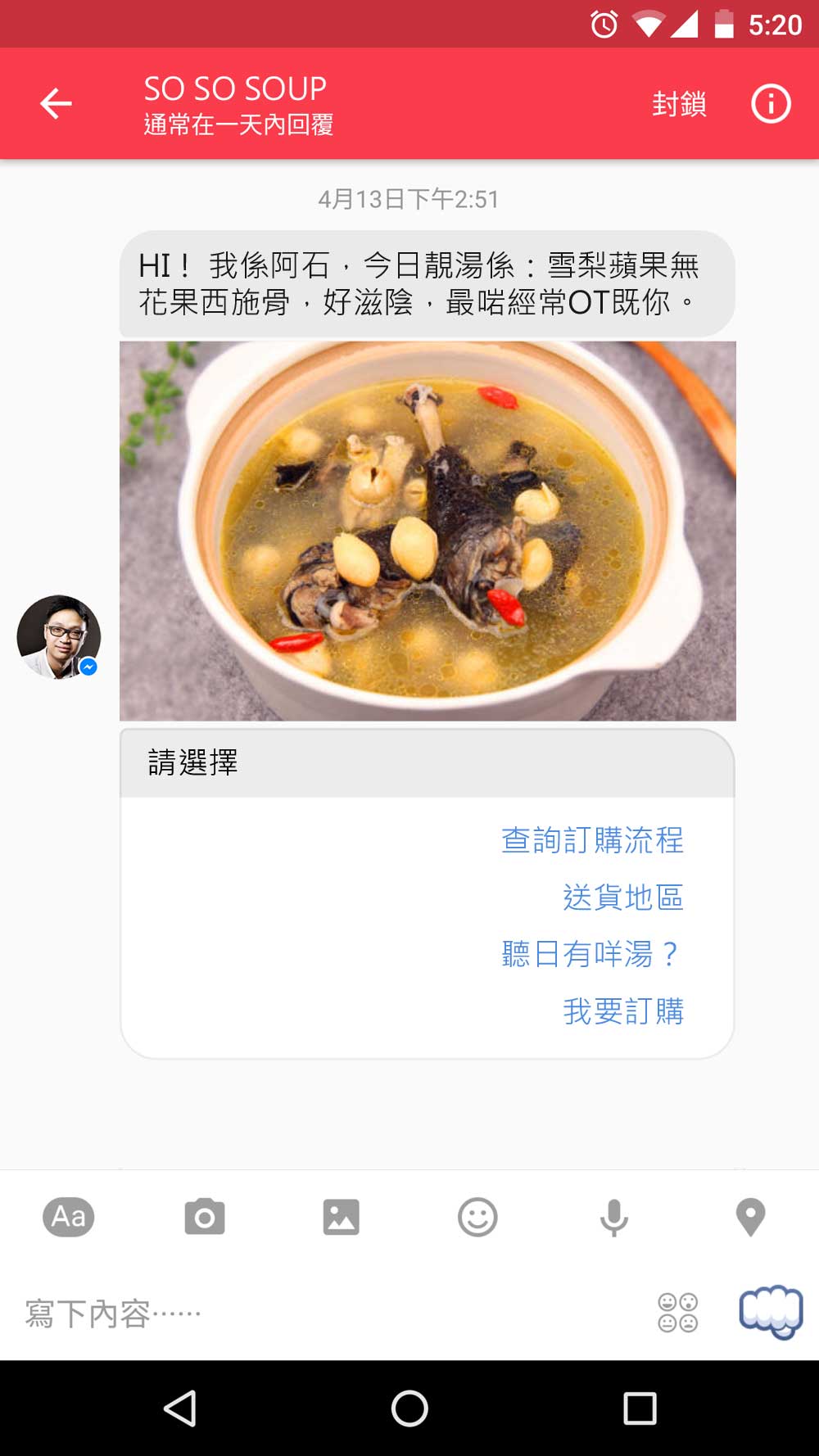Choose 送貨地區 to check delivery areas

[624, 898]
